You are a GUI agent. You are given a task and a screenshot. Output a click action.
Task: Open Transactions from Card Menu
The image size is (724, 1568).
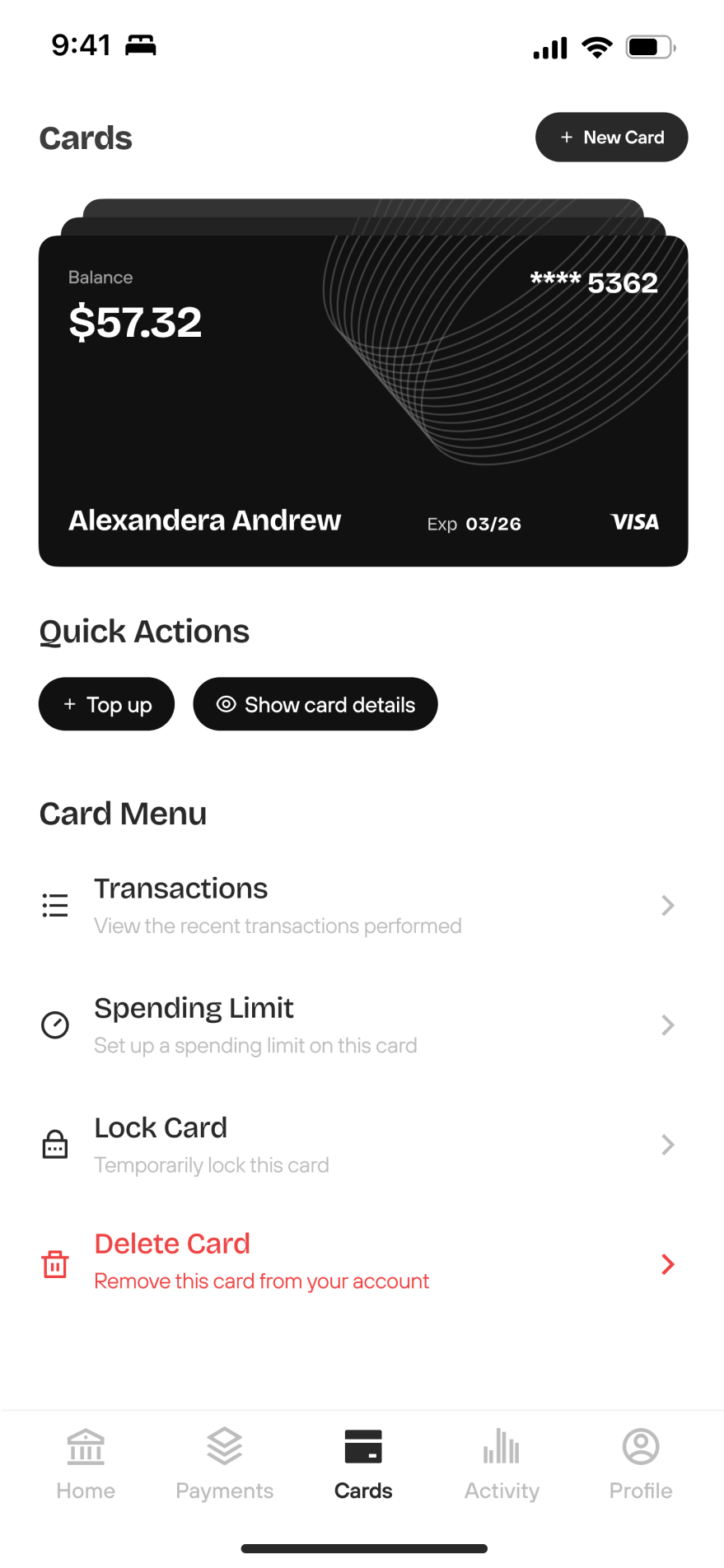(x=362, y=906)
